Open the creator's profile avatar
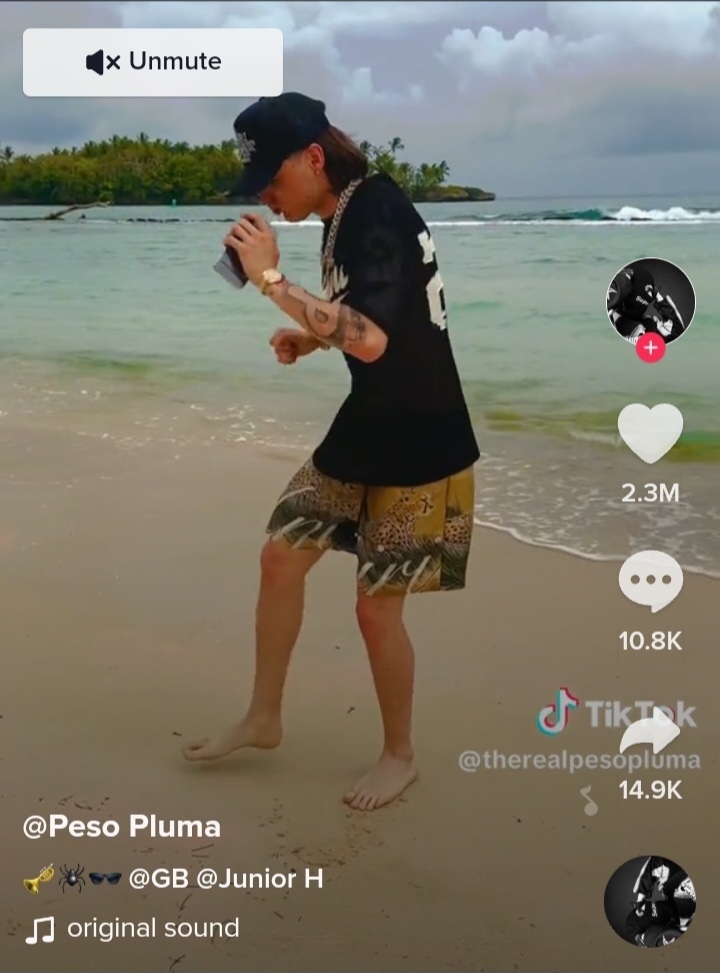 tap(650, 299)
